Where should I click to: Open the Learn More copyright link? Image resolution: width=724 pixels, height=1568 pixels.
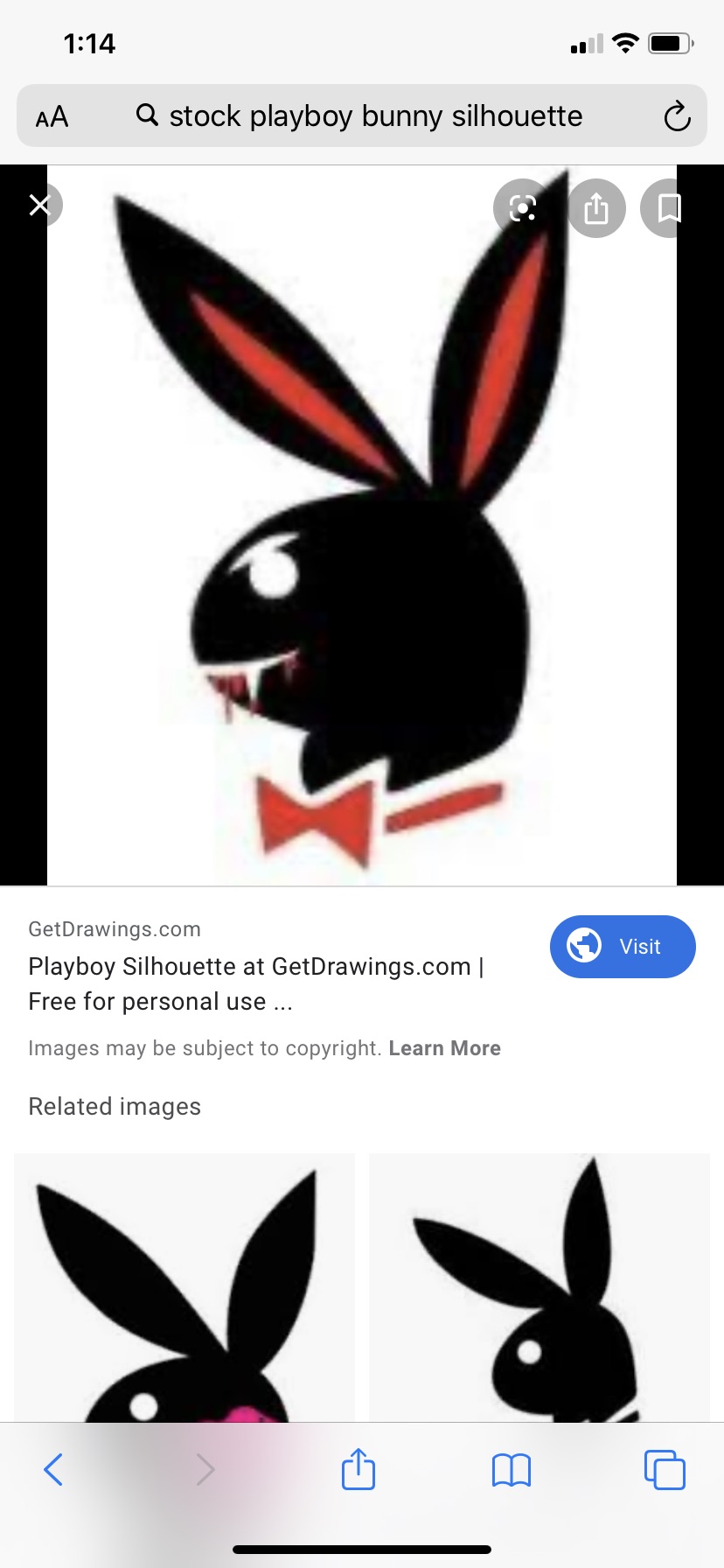click(444, 1048)
